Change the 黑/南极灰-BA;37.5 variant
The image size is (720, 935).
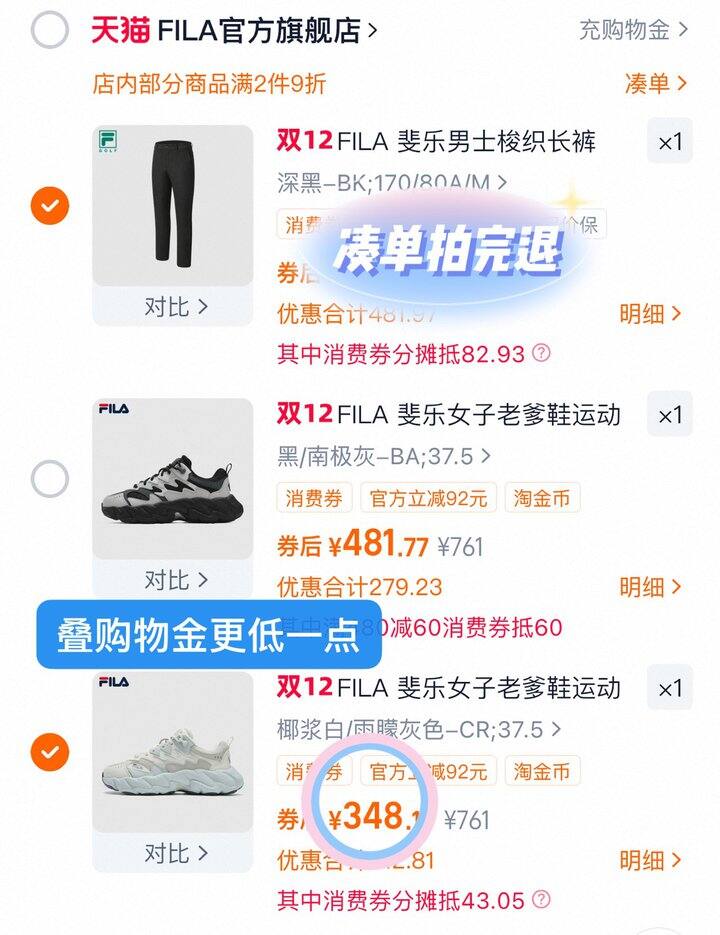click(384, 456)
